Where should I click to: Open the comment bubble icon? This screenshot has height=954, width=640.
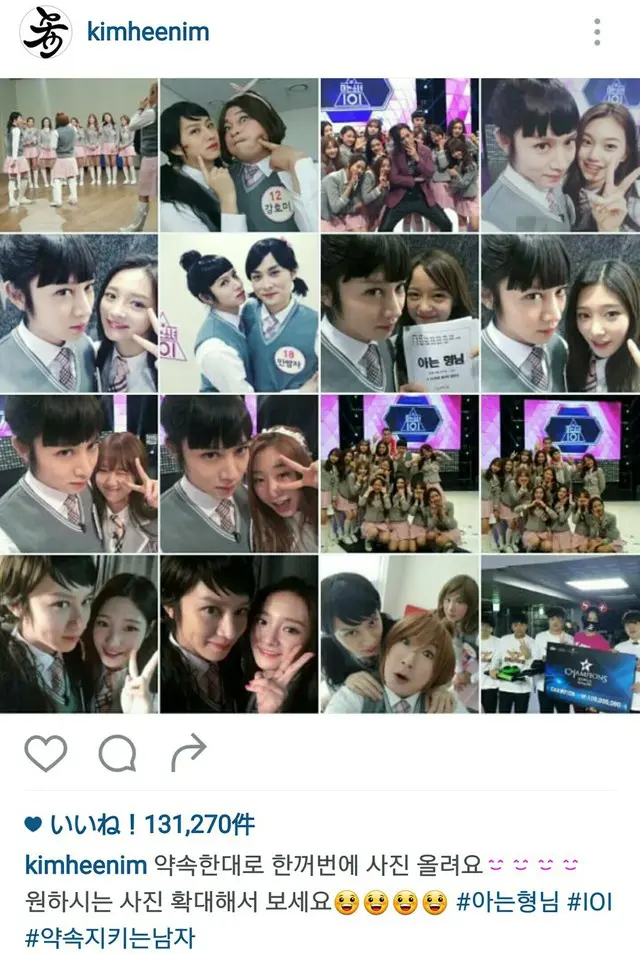(116, 753)
